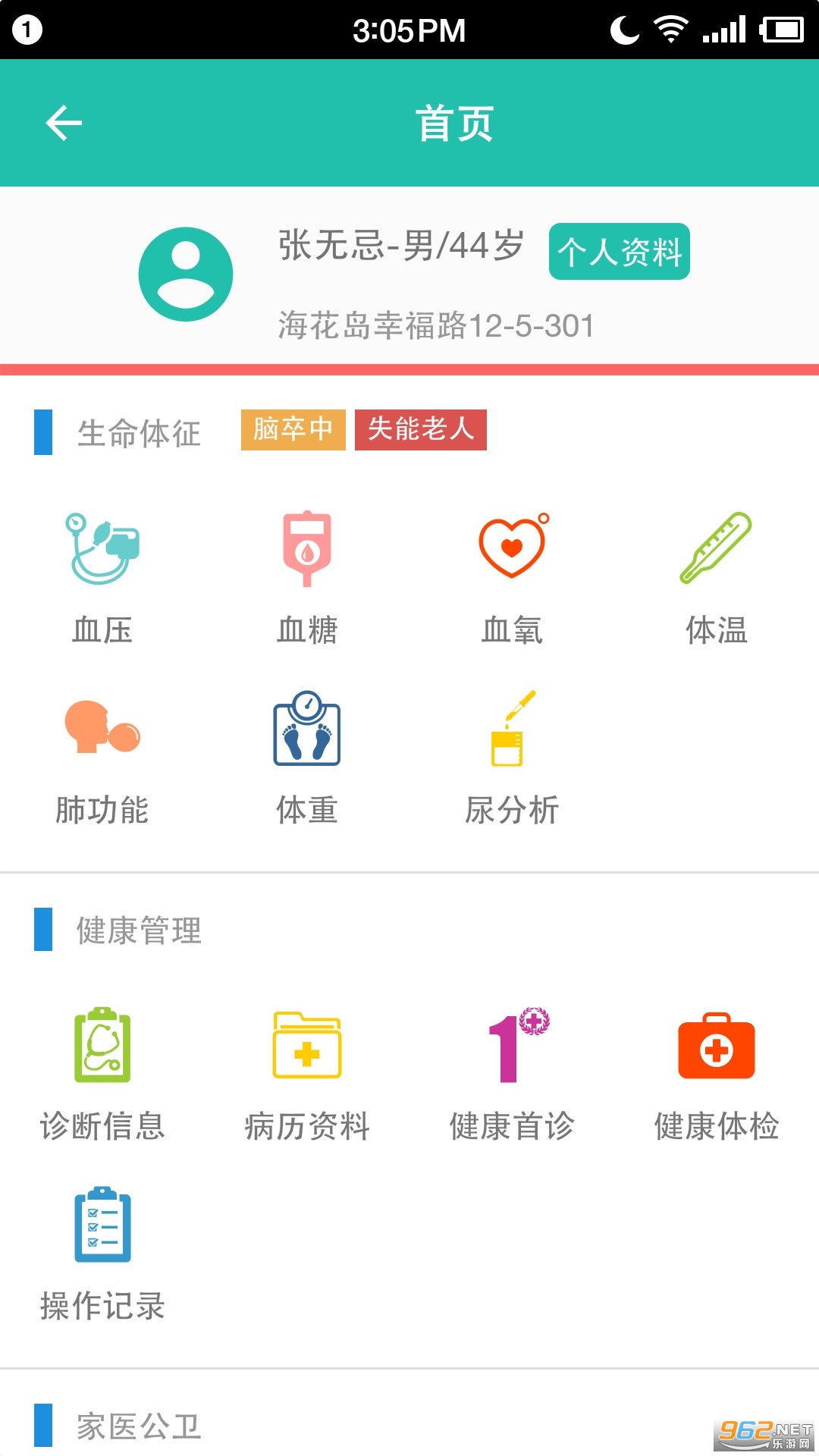Open 病历资料 medical records
This screenshot has height=1456, width=819.
pos(307,1074)
